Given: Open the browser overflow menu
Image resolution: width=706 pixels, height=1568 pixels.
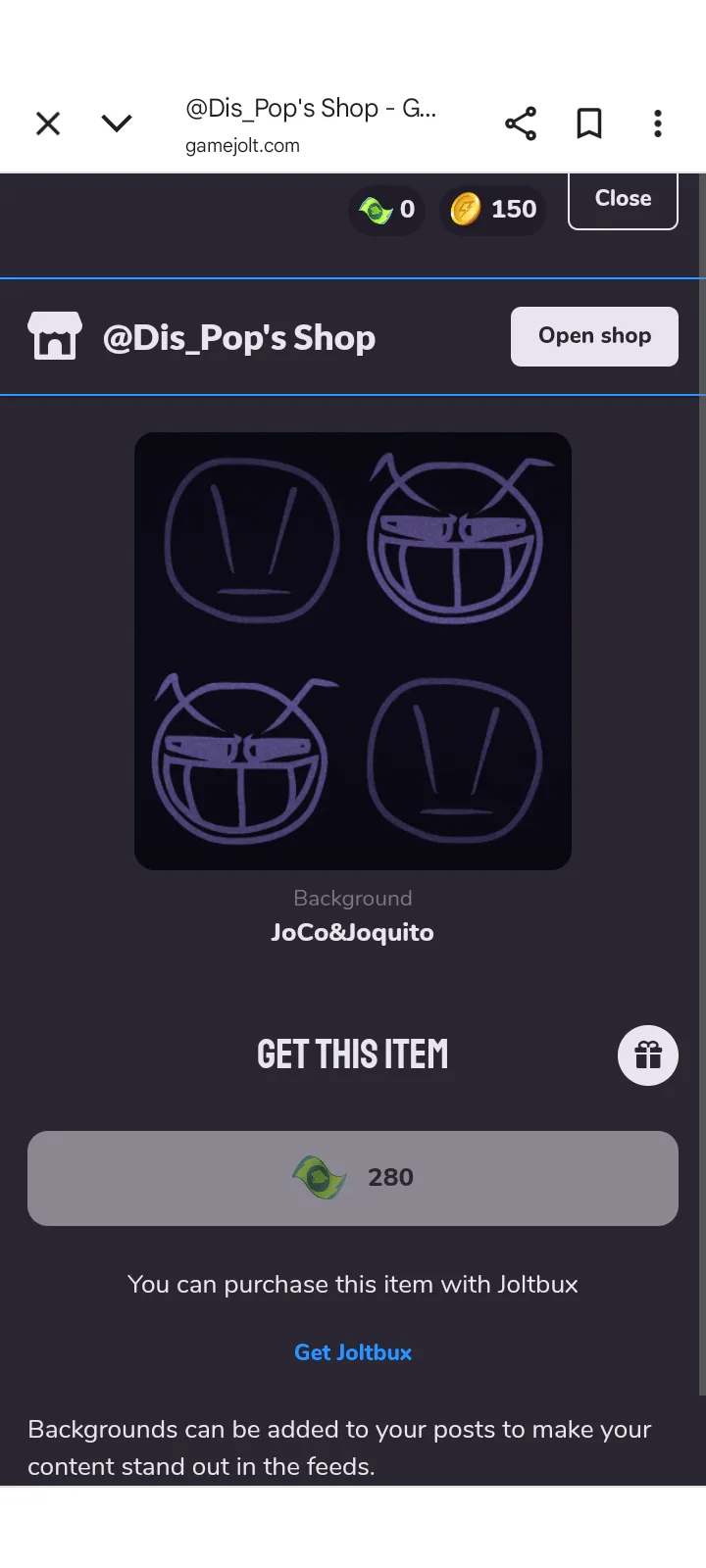Looking at the screenshot, I should (x=658, y=123).
